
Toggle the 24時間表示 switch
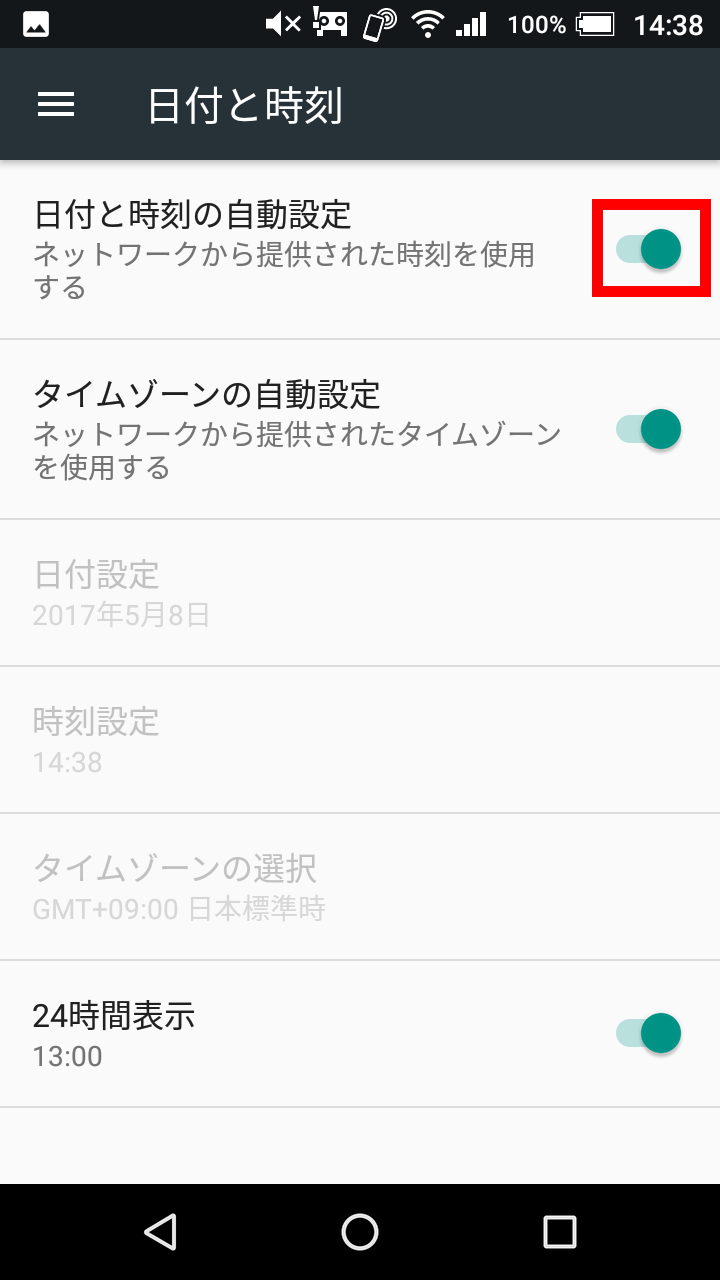point(648,1033)
